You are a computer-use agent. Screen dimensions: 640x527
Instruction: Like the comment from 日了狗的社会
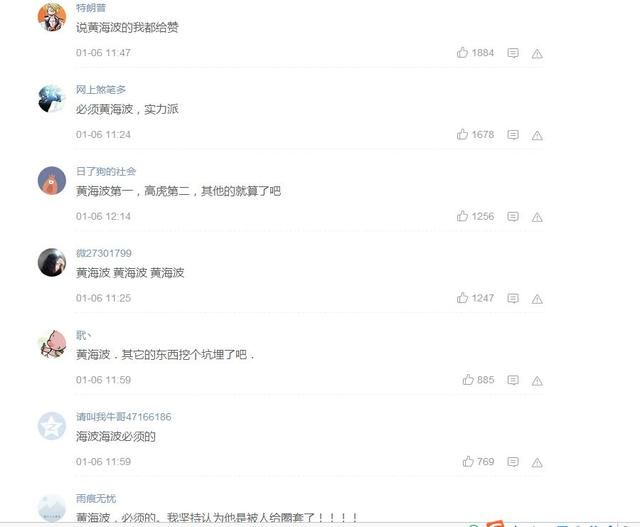[x=463, y=217]
